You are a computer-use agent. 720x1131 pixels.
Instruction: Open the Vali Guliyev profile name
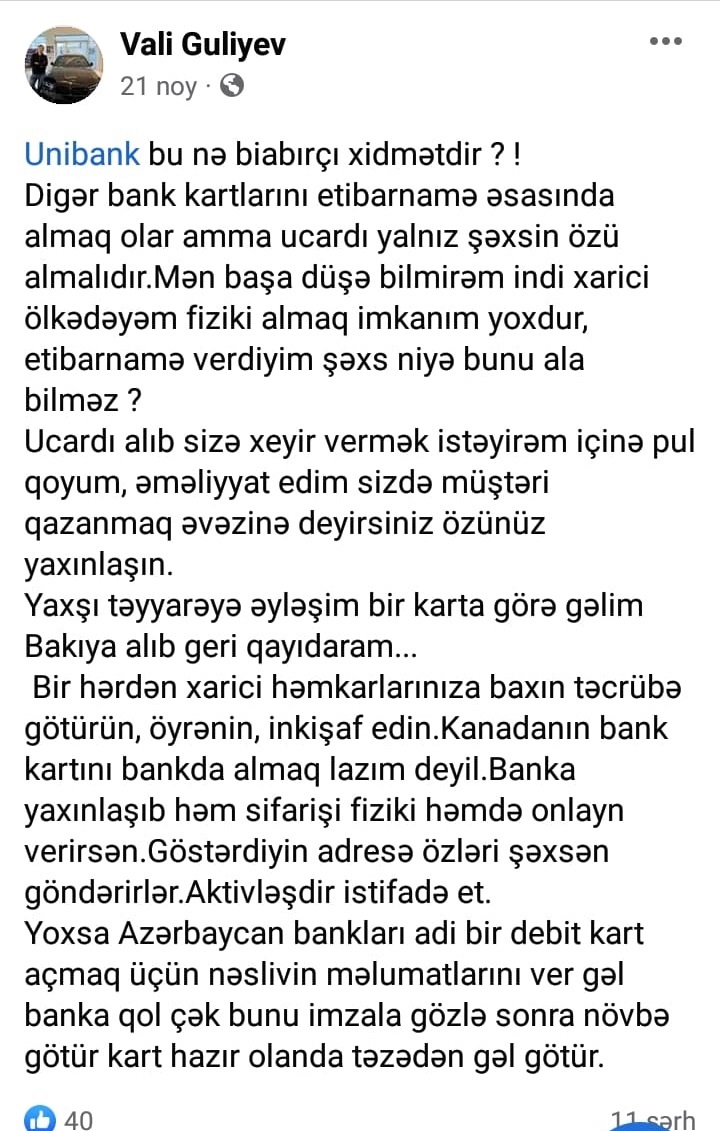(x=203, y=45)
